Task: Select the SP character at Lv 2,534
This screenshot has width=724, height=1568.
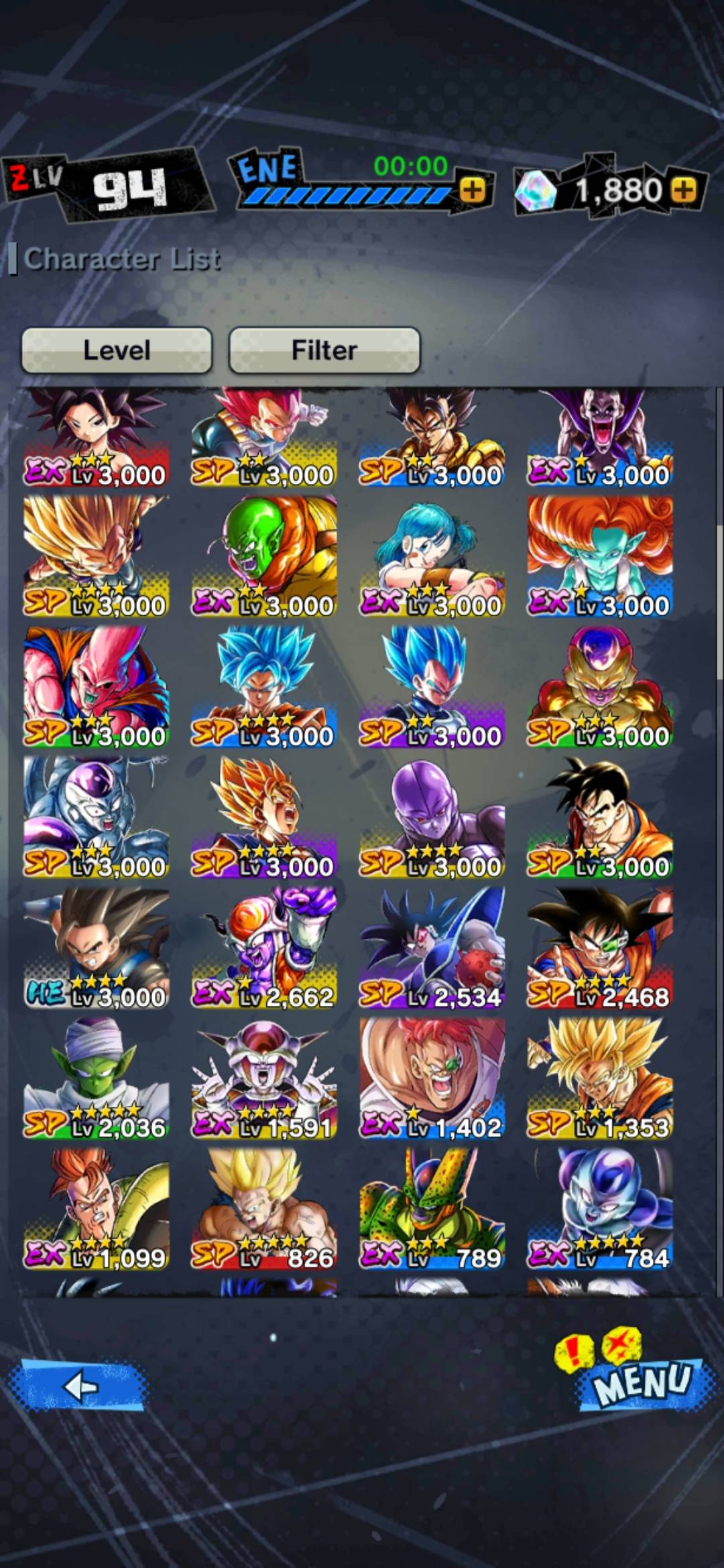Action: tap(432, 948)
